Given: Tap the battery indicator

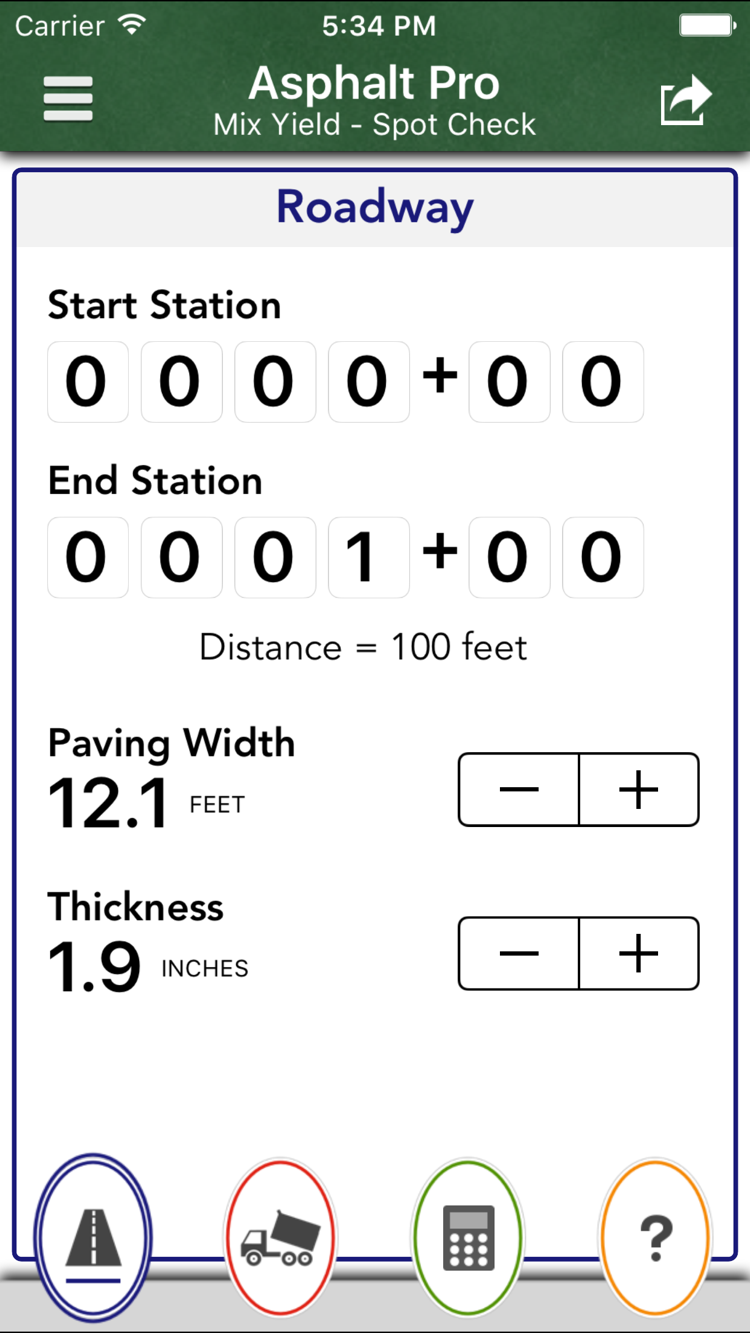Looking at the screenshot, I should (x=706, y=24).
